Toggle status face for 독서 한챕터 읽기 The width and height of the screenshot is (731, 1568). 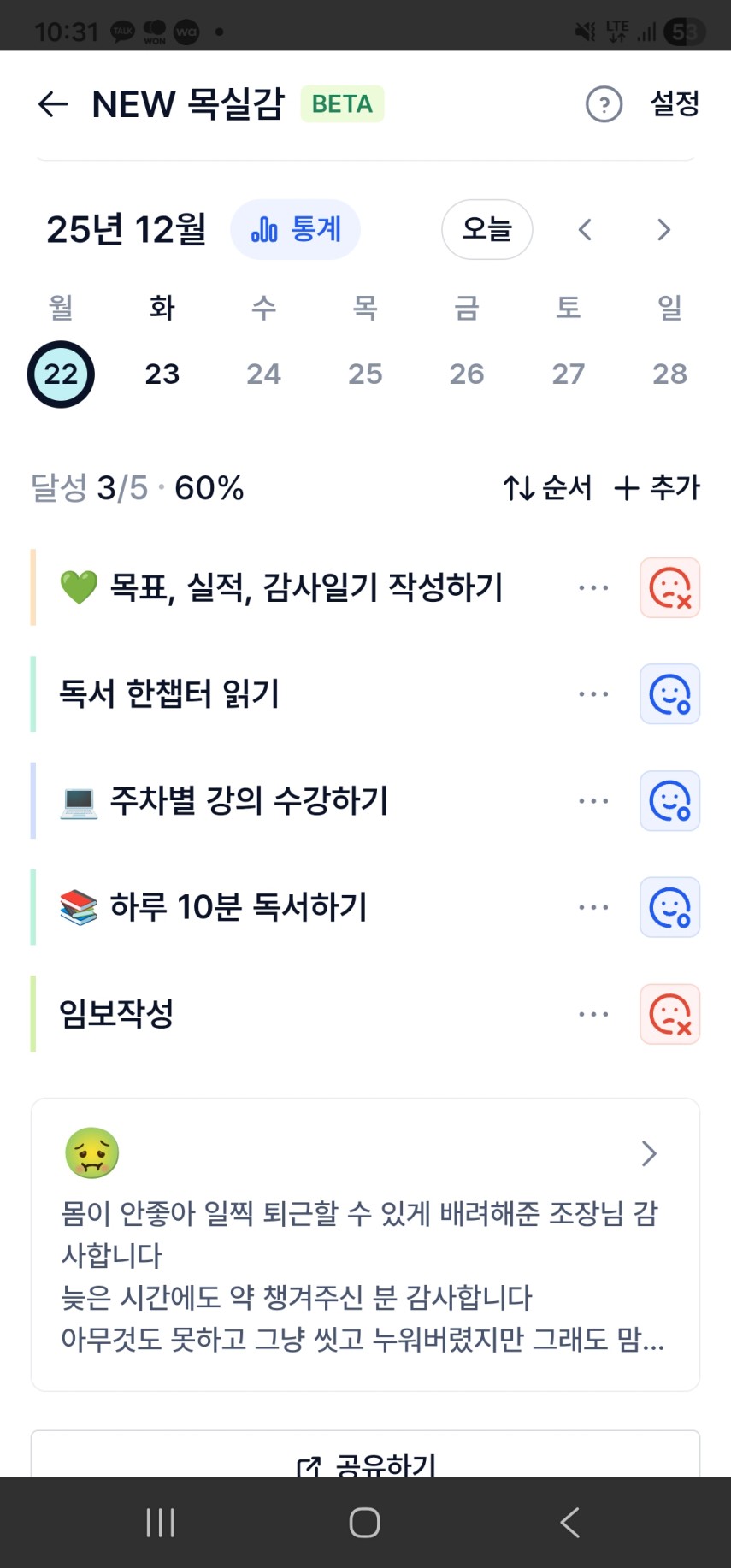[669, 694]
